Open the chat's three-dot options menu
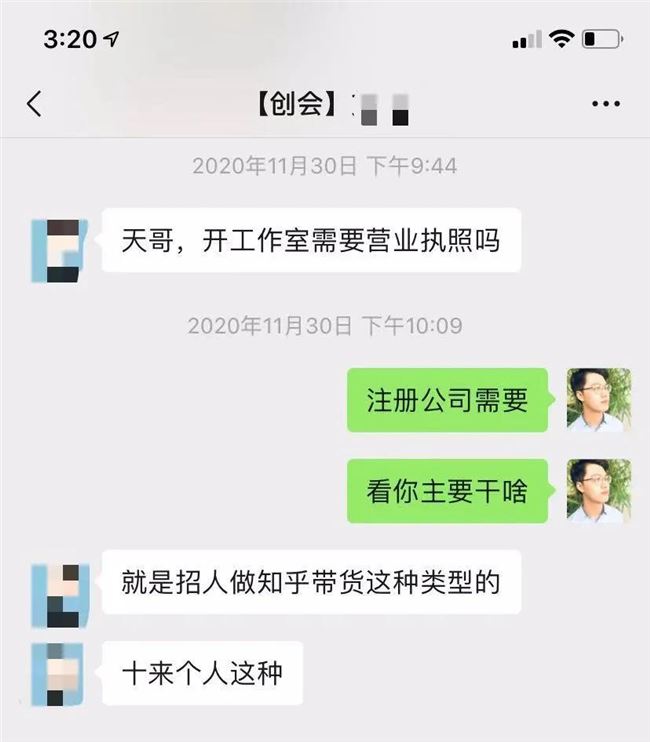Image resolution: width=650 pixels, height=742 pixels. tap(607, 104)
